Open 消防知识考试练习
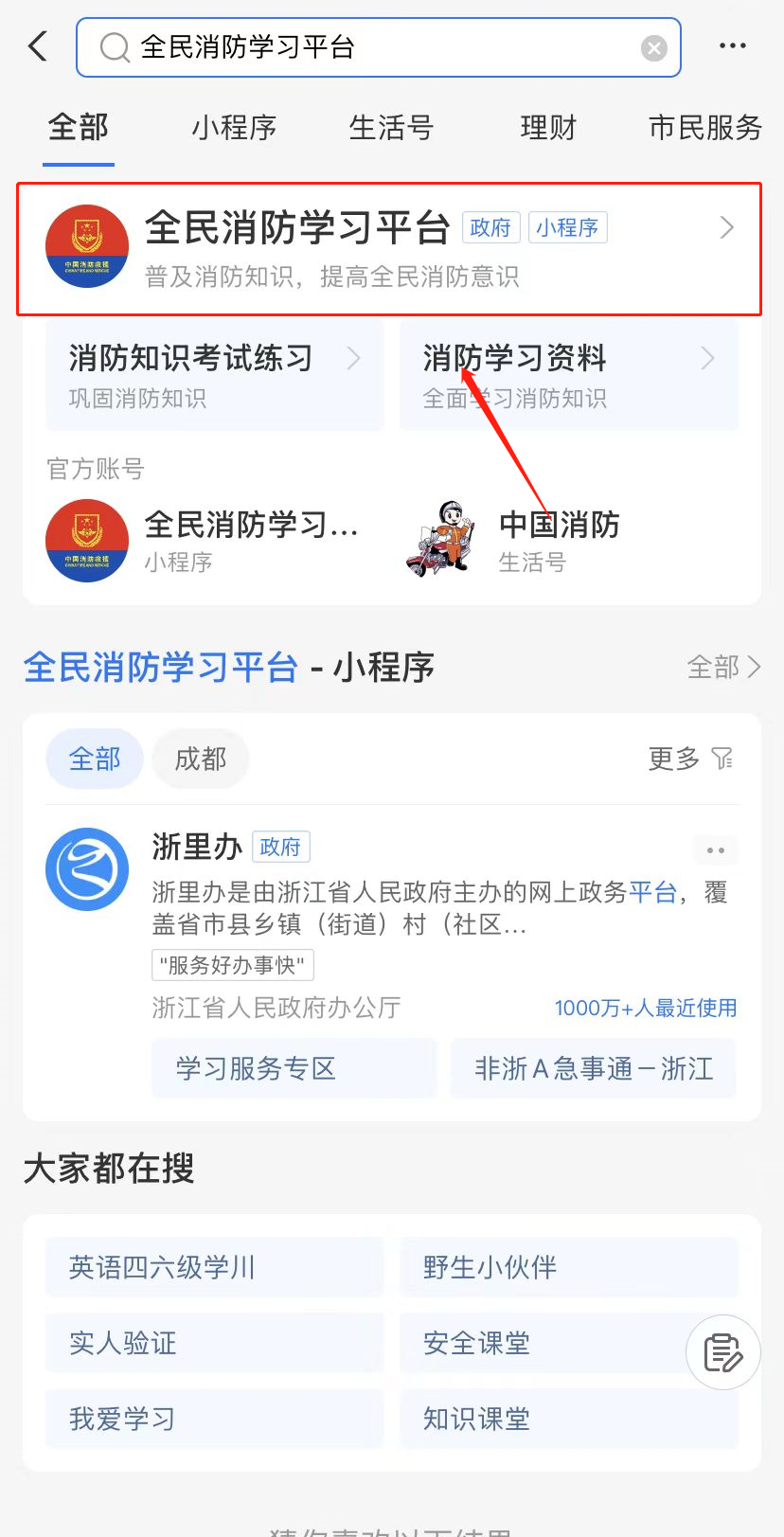The height and width of the screenshot is (1537, 784). coord(215,375)
